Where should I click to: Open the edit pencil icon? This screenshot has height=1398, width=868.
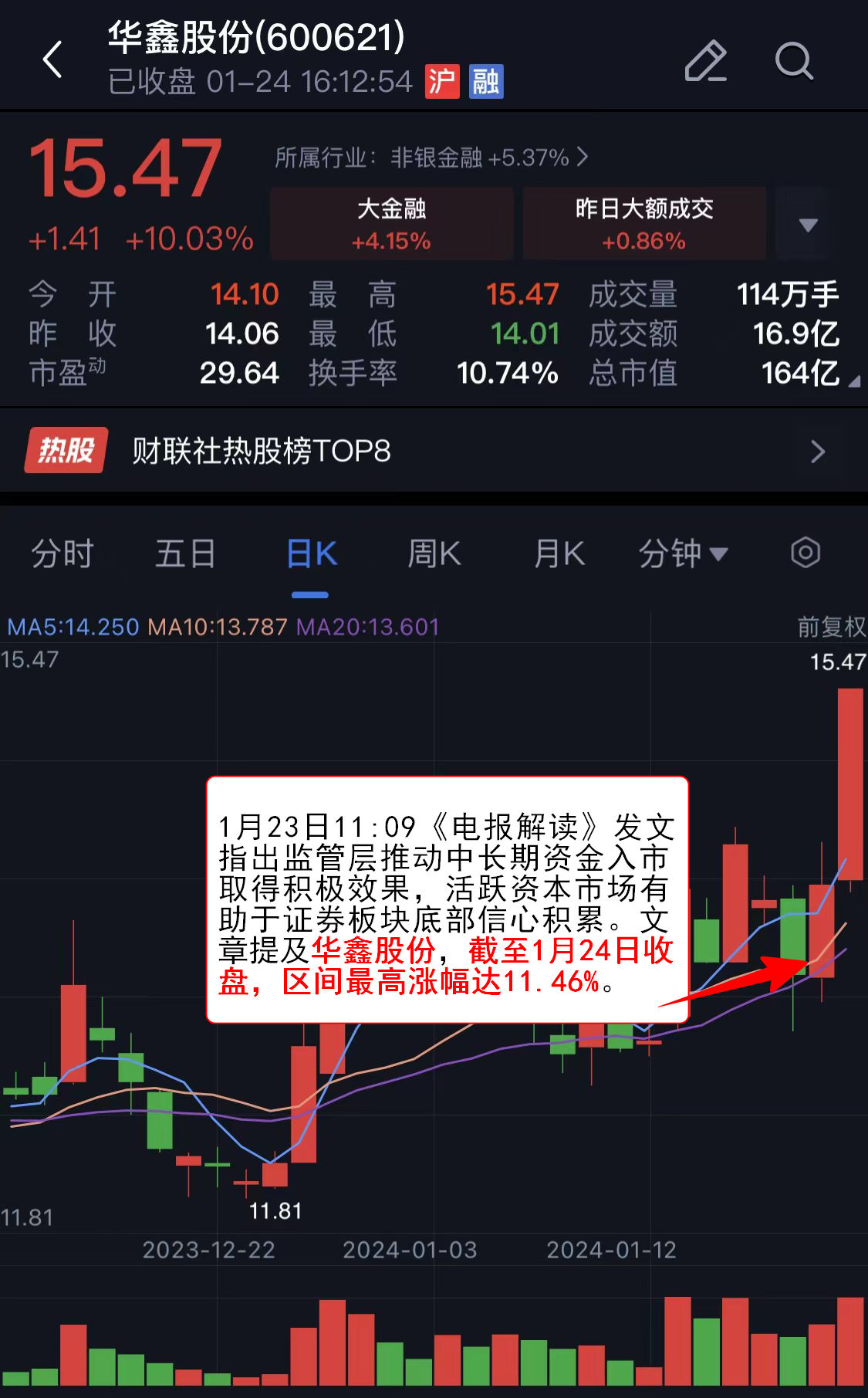pos(705,61)
